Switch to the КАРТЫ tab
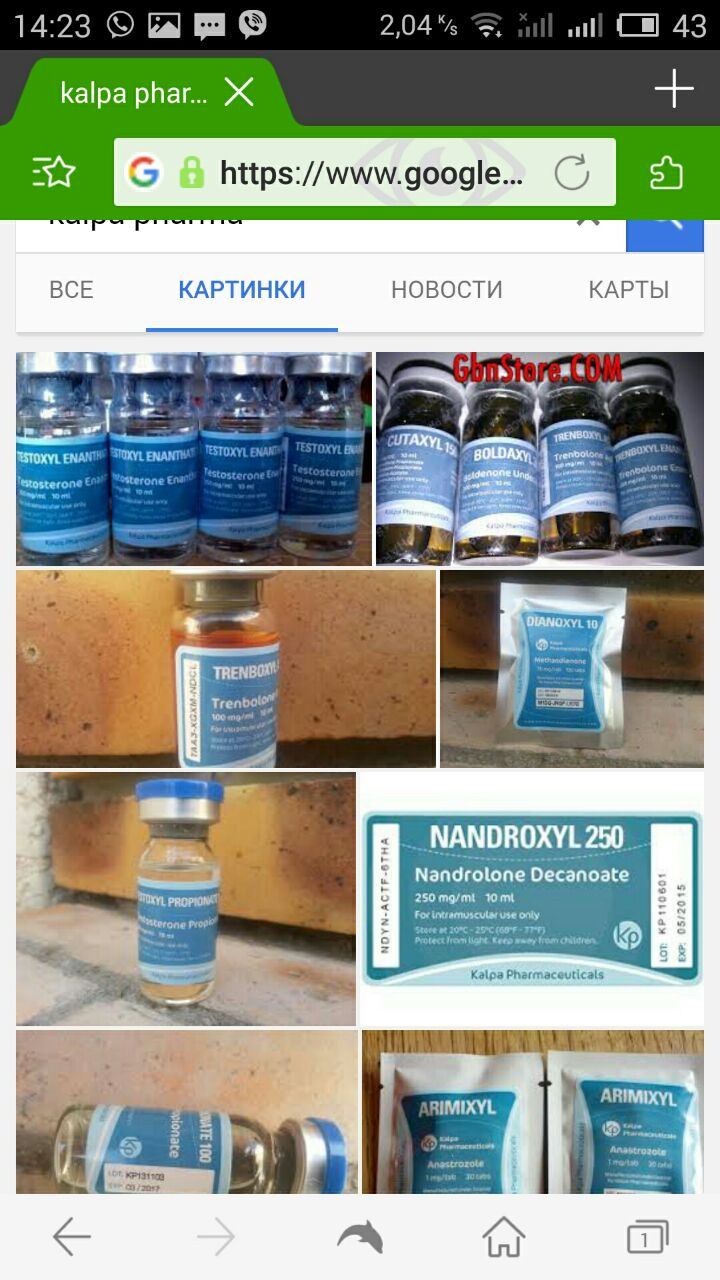The height and width of the screenshot is (1280, 720). point(628,290)
